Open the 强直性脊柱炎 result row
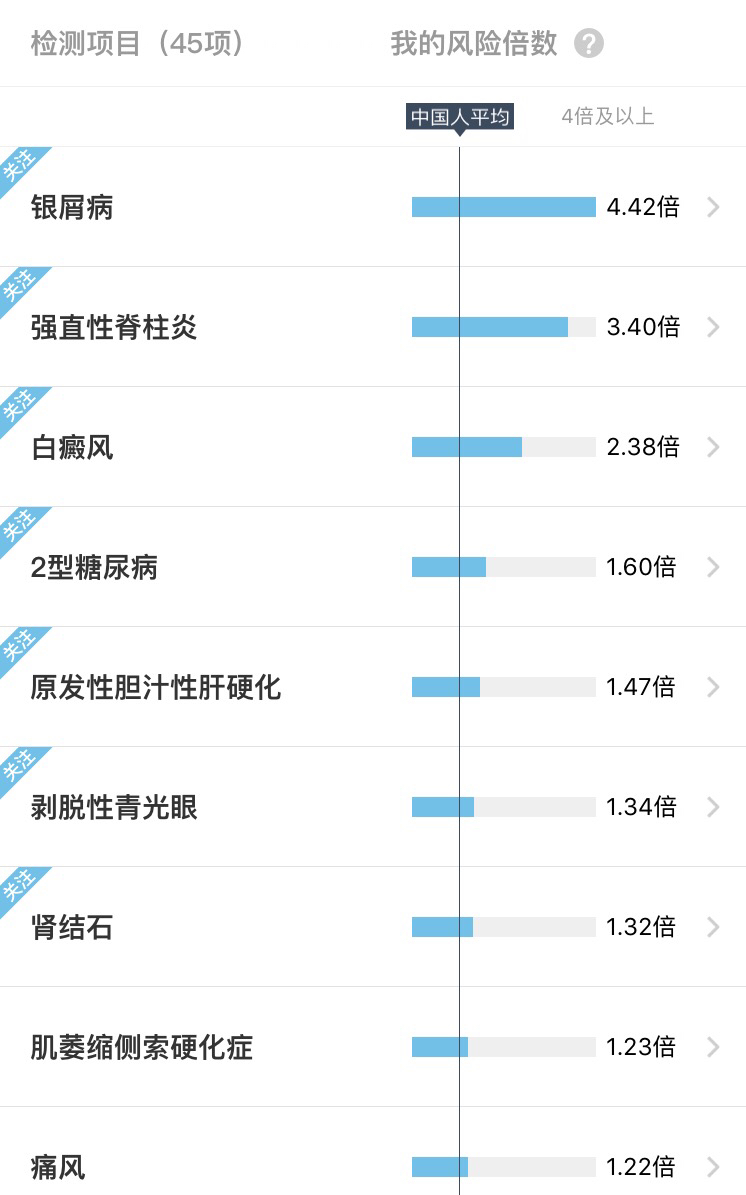 (x=372, y=327)
